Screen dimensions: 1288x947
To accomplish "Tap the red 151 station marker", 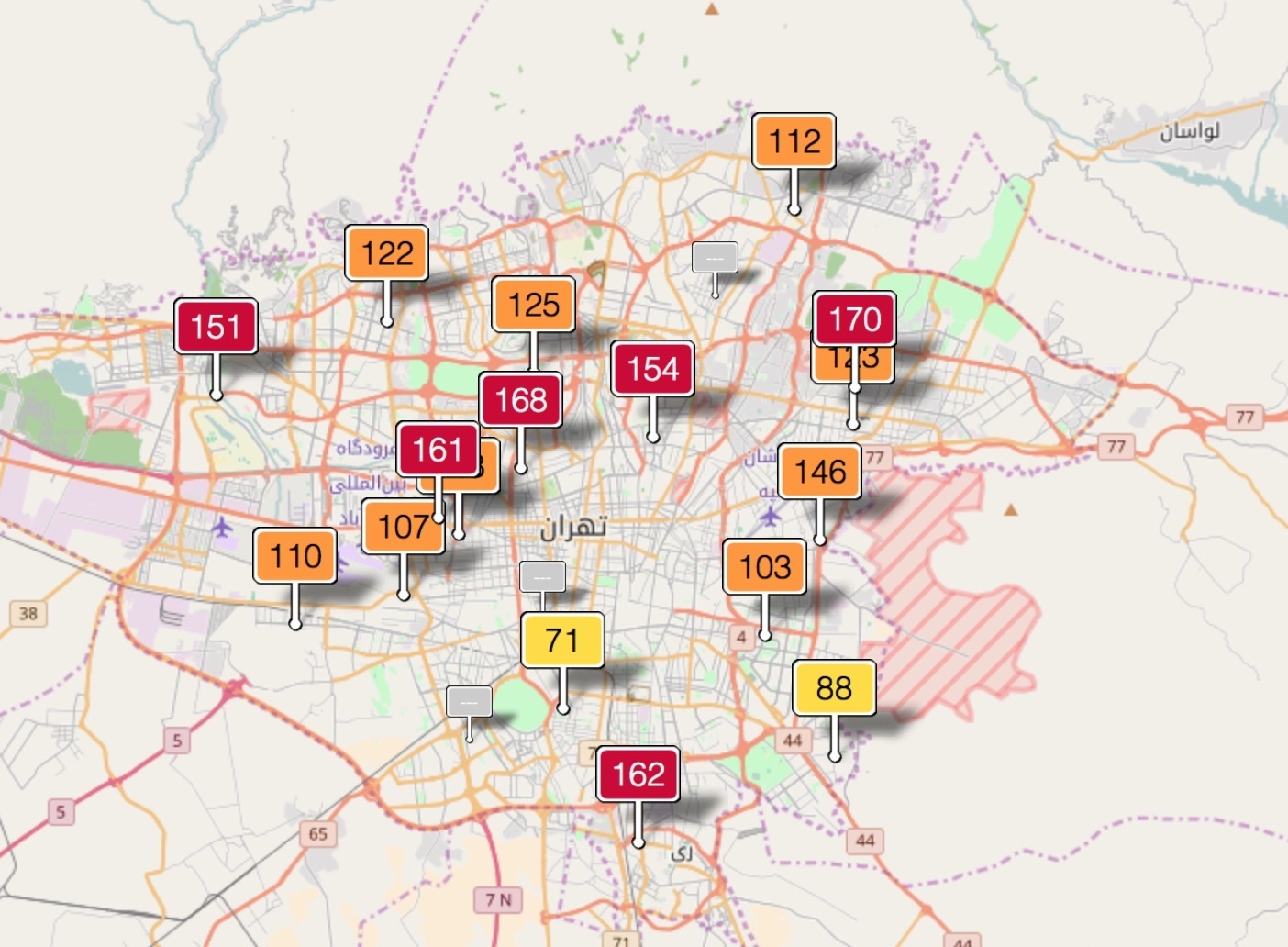I will 216,326.
